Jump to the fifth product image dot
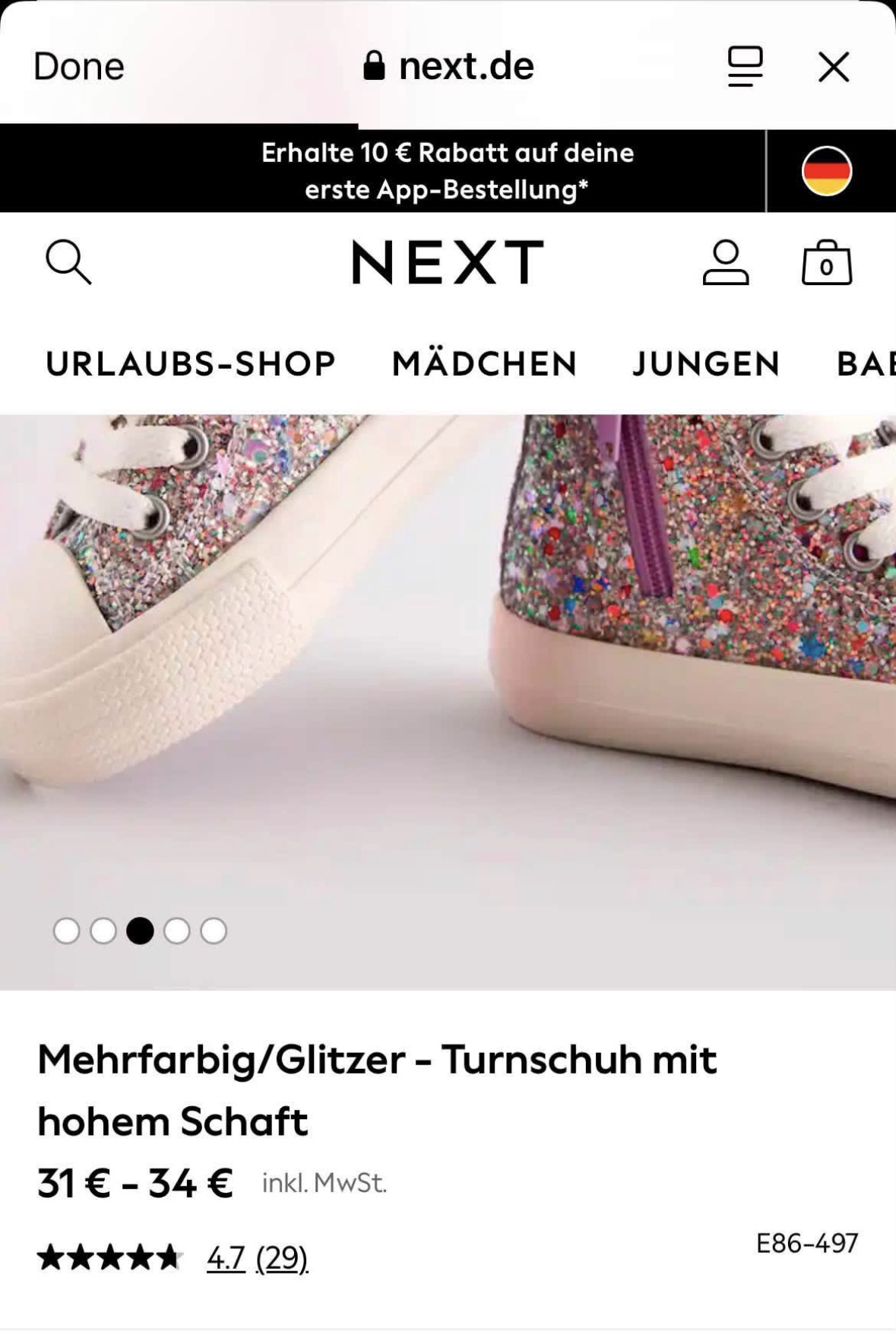Image resolution: width=896 pixels, height=1335 pixels. coord(214,931)
